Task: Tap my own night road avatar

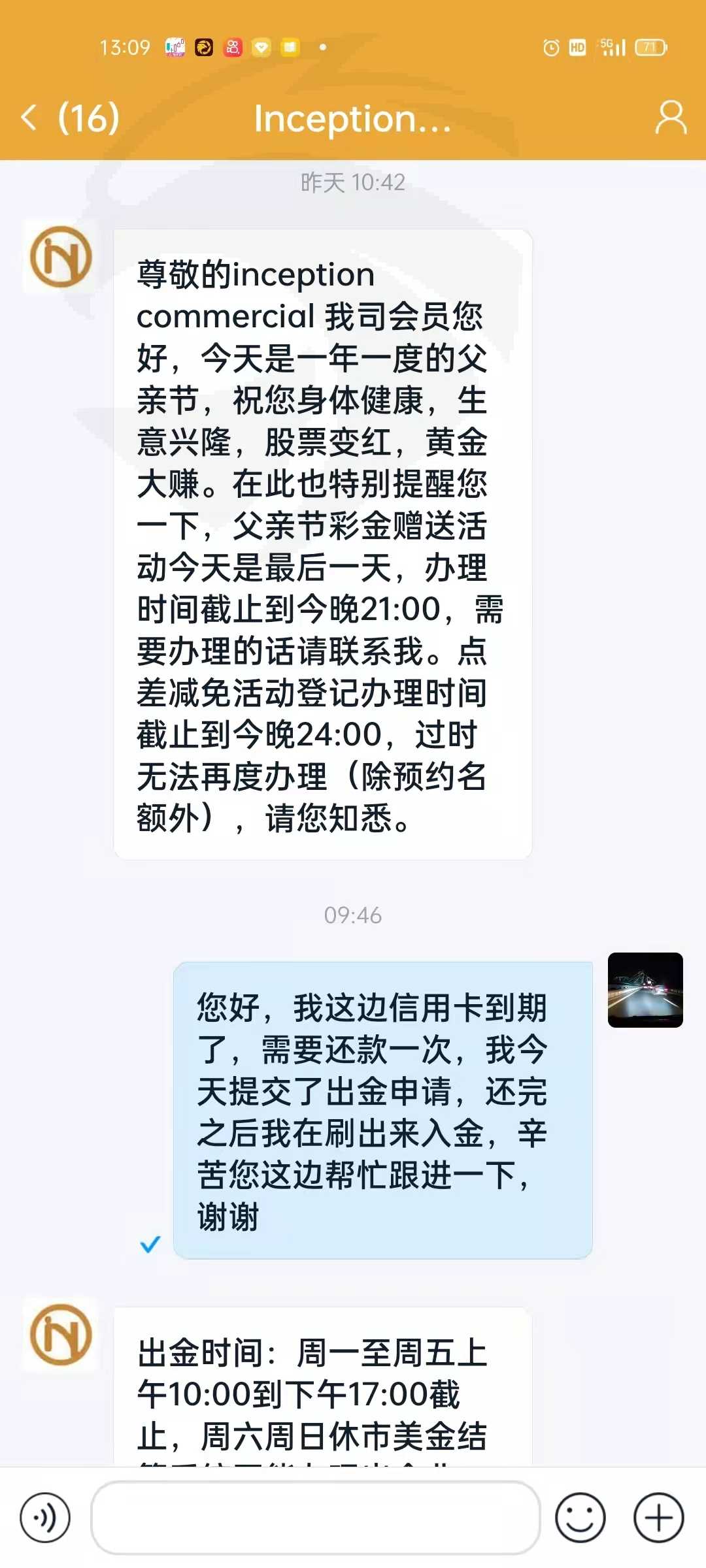Action: point(645,990)
